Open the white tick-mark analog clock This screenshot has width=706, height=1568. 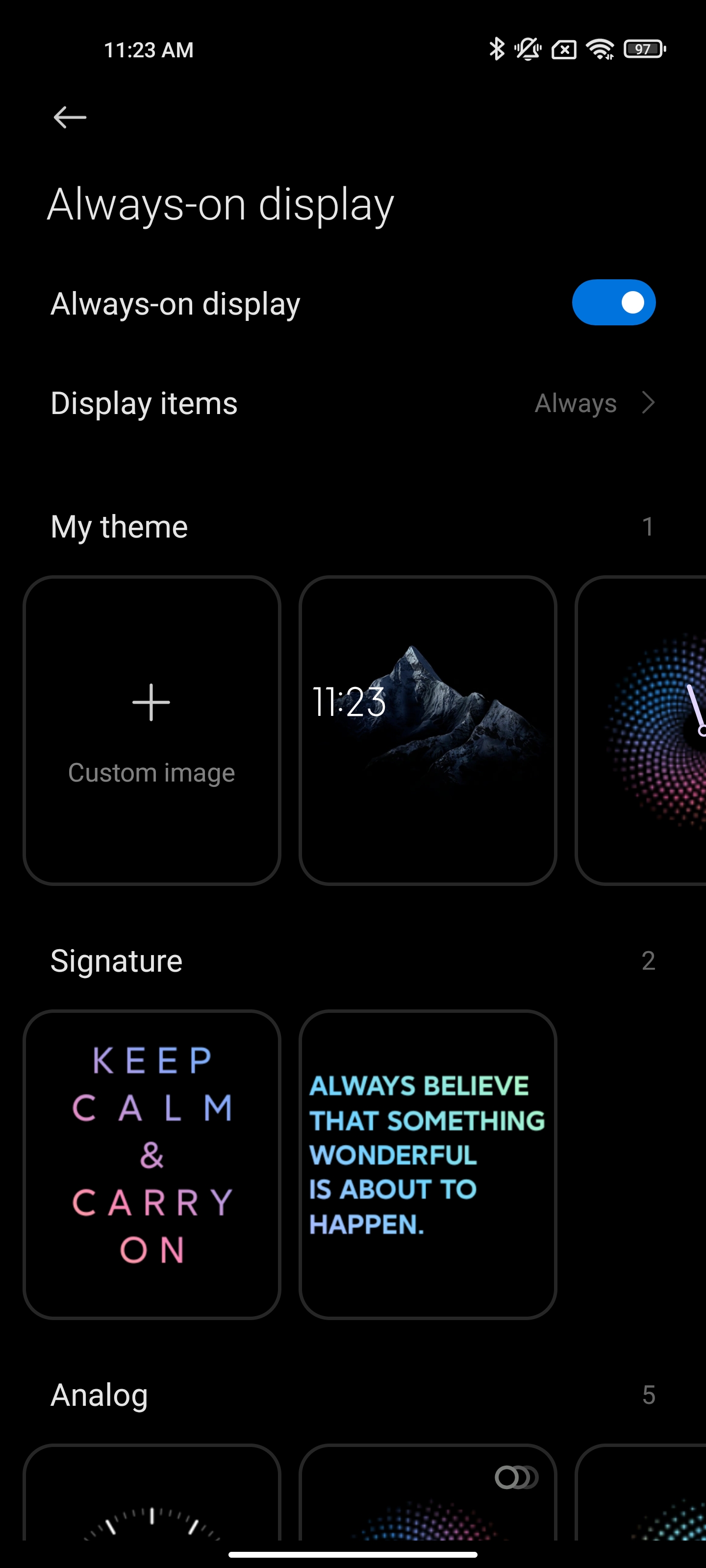151,1497
